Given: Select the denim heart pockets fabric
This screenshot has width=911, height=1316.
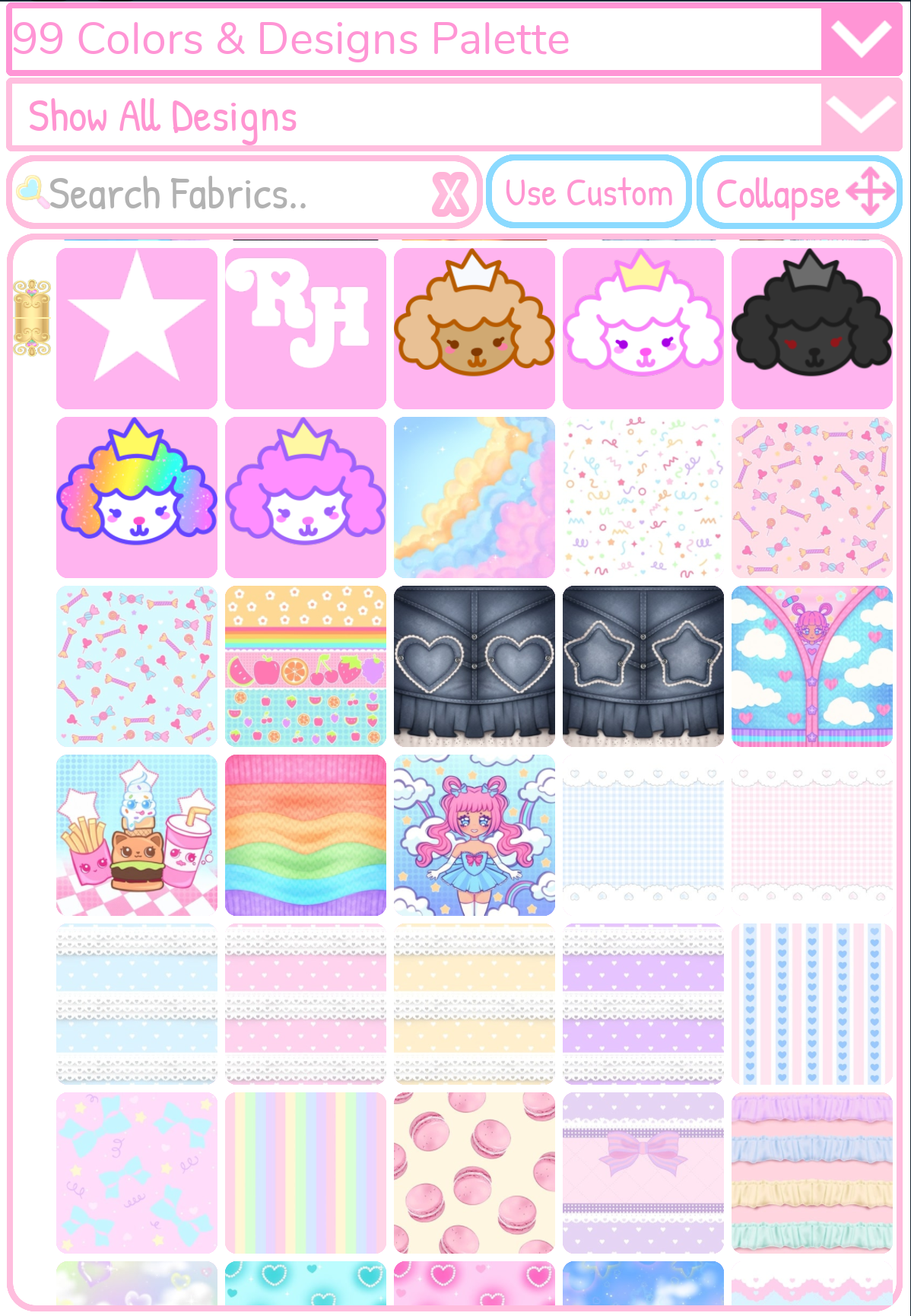Looking at the screenshot, I should pos(475,666).
